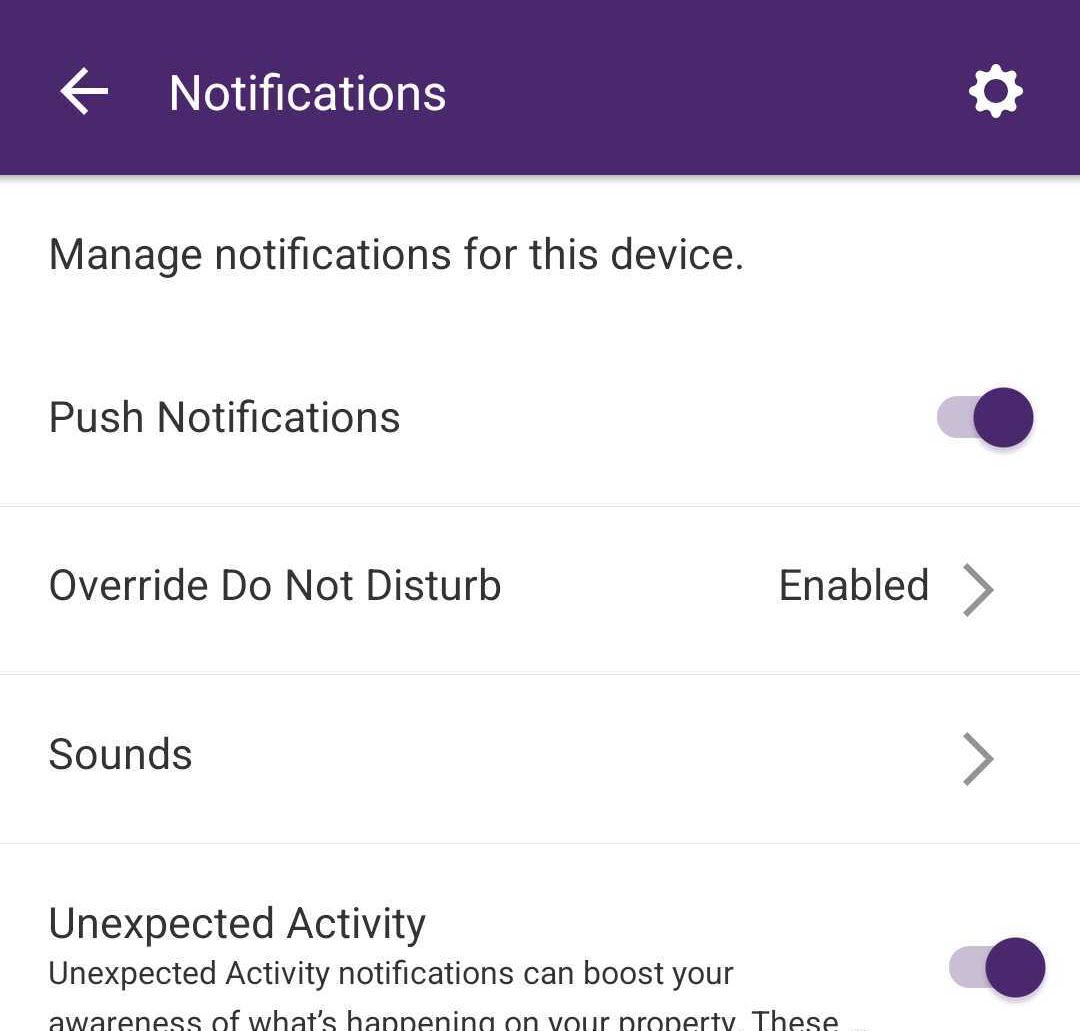The height and width of the screenshot is (1031, 1080).
Task: Disable Unexpected Activity notifications
Action: pyautogui.click(x=997, y=968)
